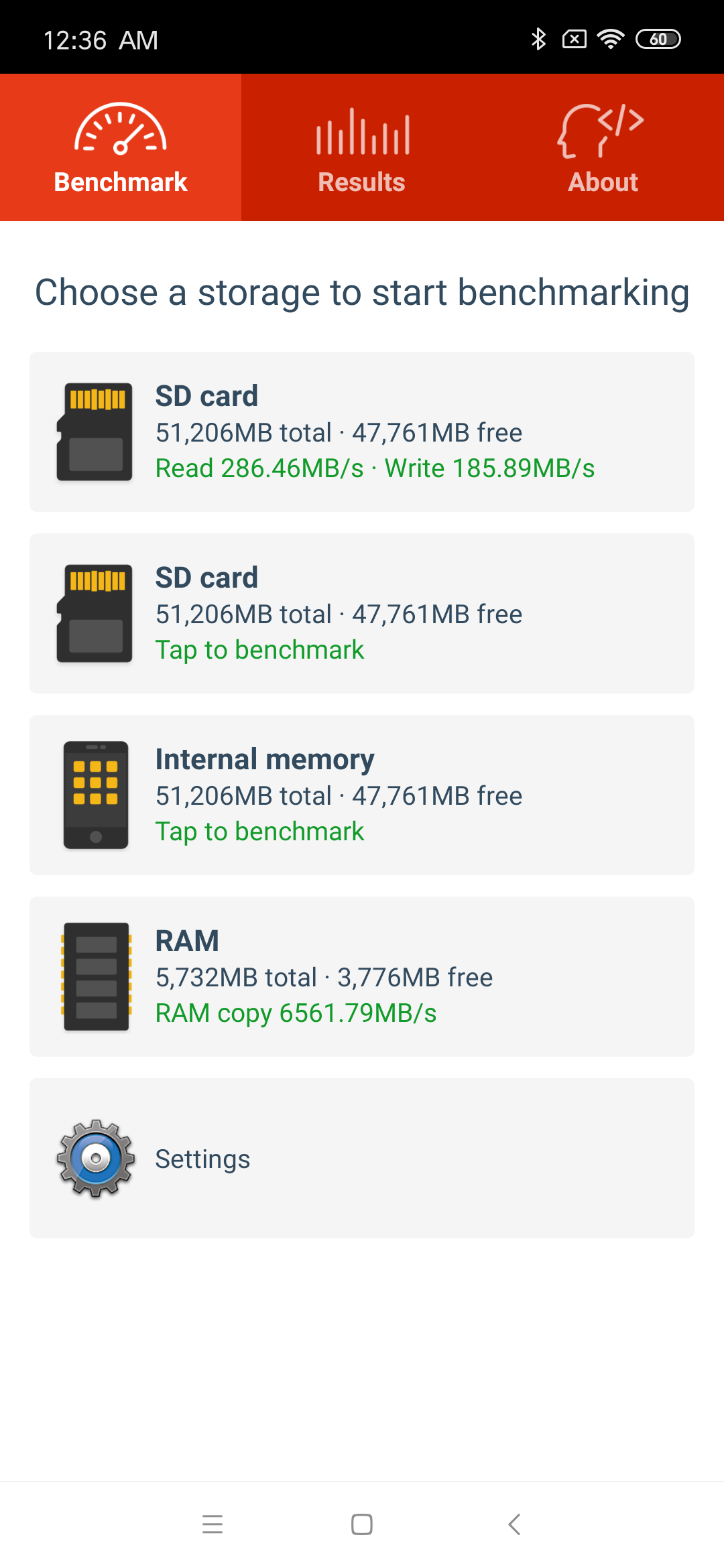
Task: Open SD card showing Read 286.46MB/s
Action: 362,432
